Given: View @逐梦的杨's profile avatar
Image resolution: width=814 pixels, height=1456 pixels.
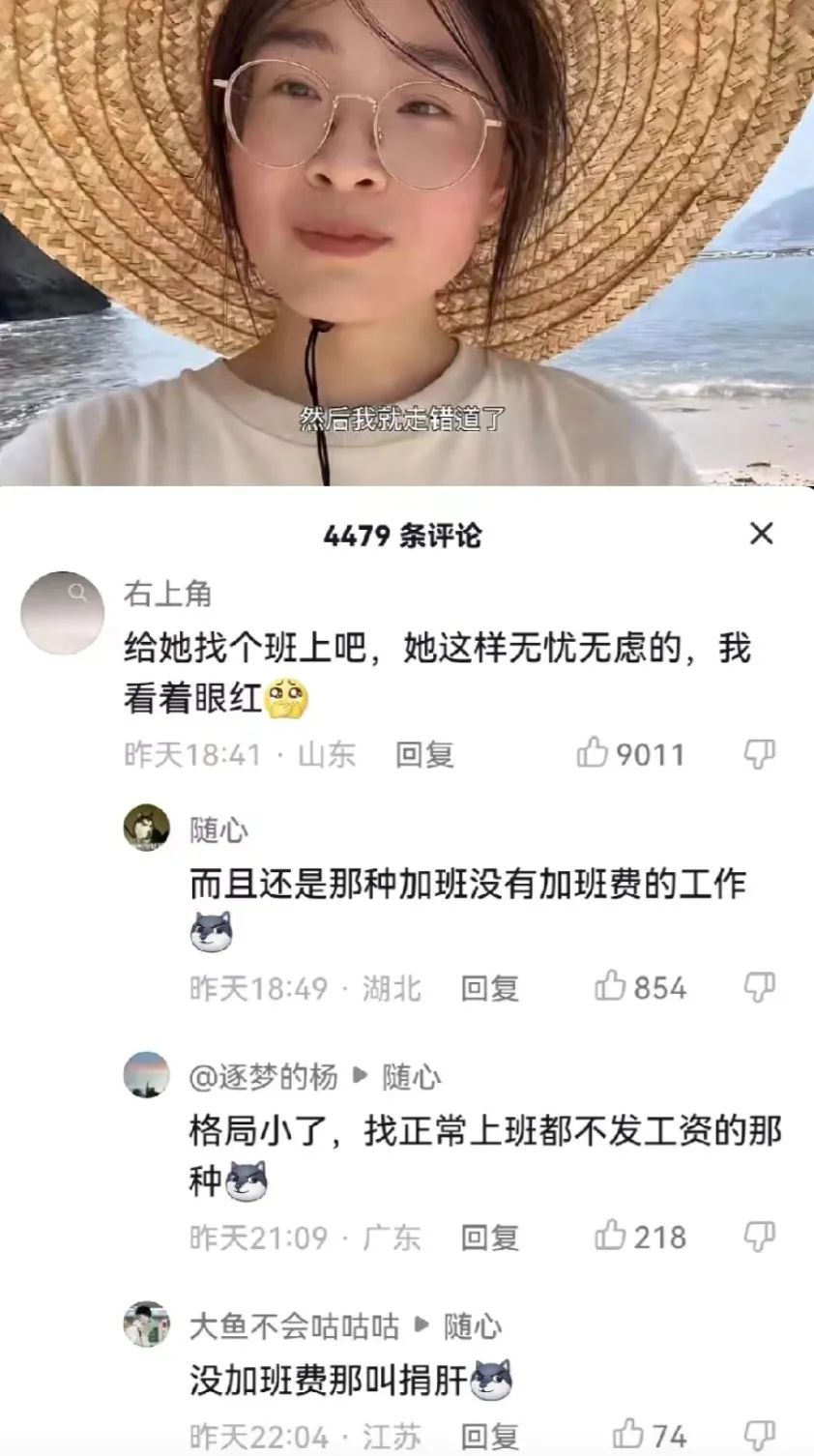Looking at the screenshot, I should (x=147, y=1075).
